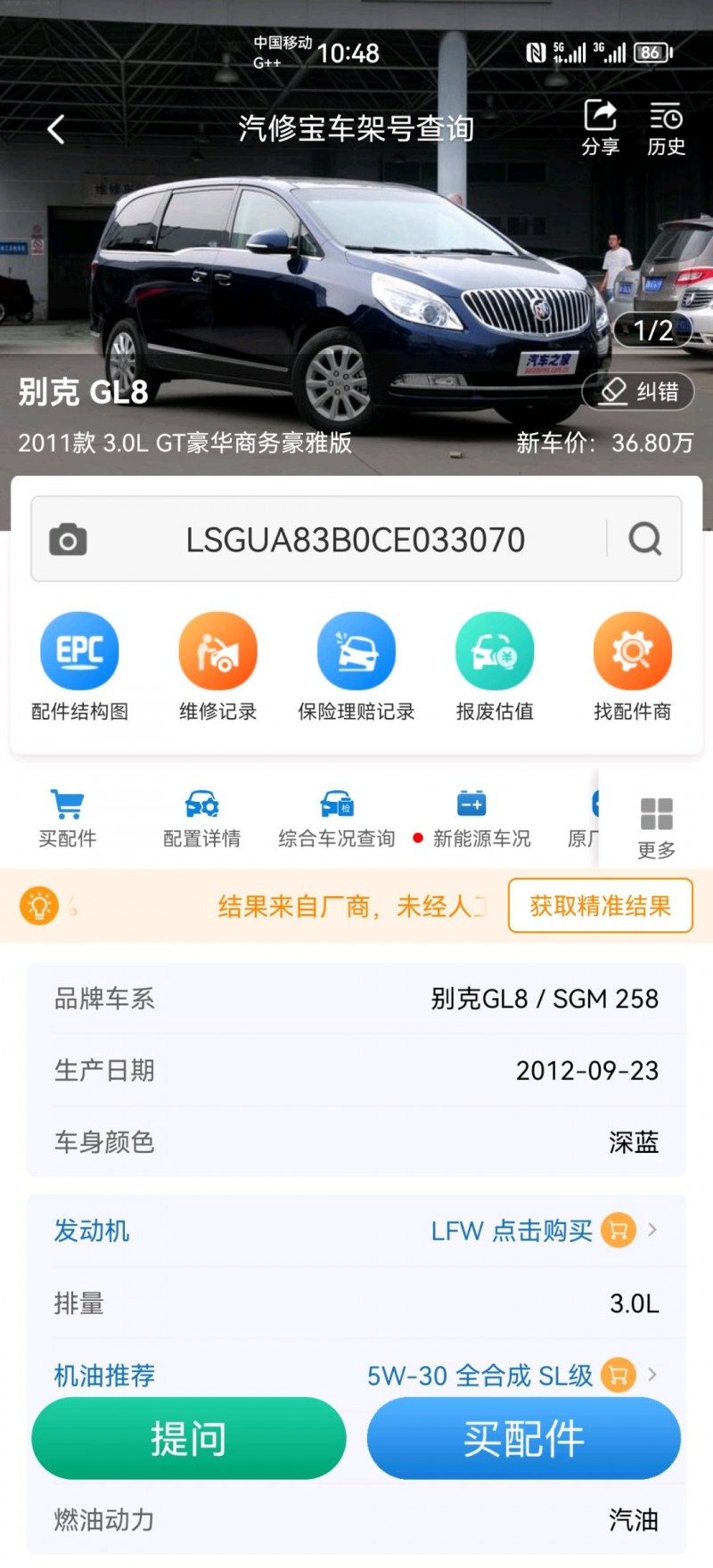This screenshot has height=1568, width=713.
Task: Find suppliers via 找配件商 icon
Action: (x=633, y=664)
